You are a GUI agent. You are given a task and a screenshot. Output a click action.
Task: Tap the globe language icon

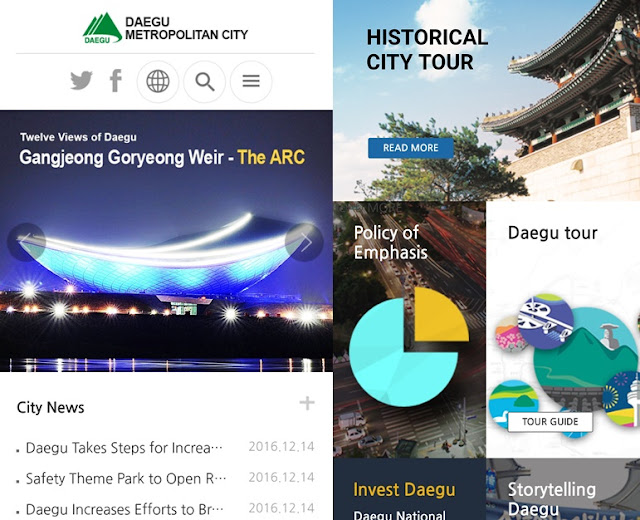(158, 82)
